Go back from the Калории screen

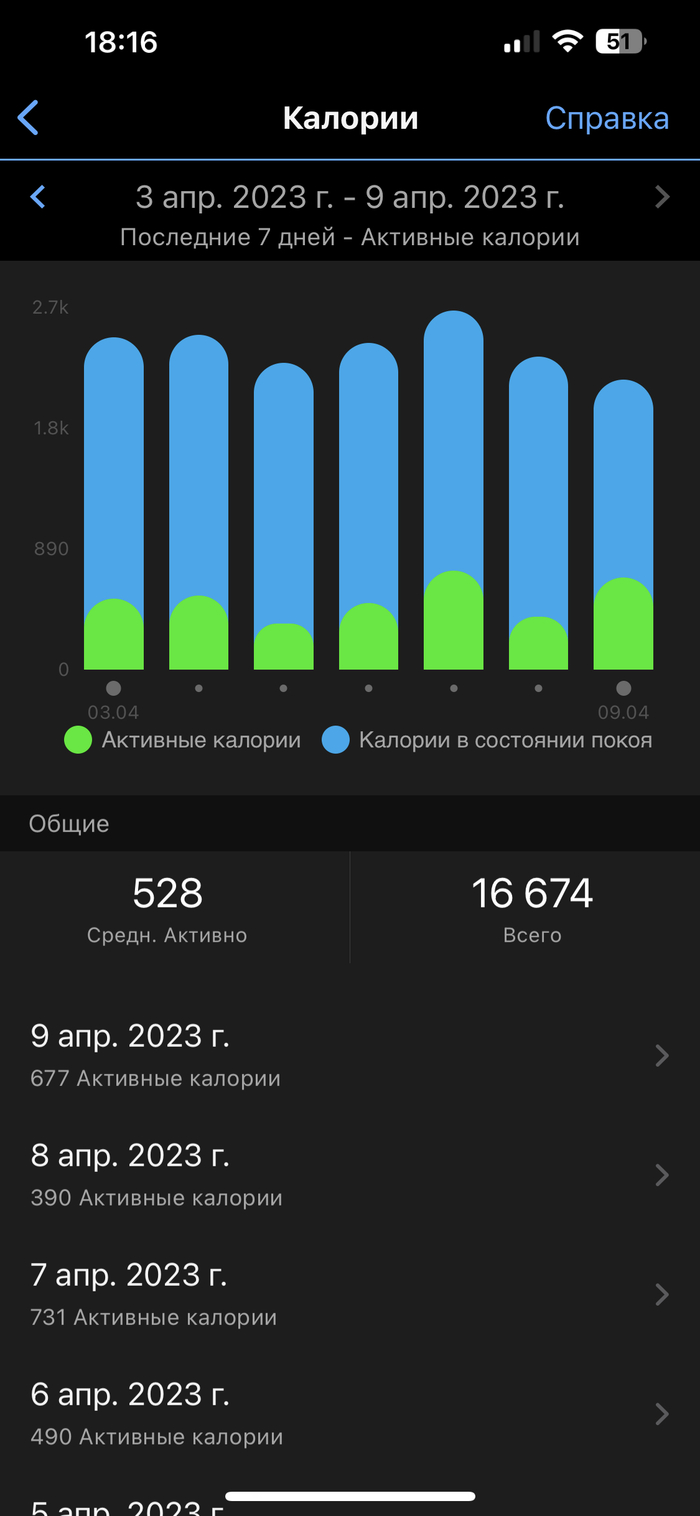tap(28, 118)
